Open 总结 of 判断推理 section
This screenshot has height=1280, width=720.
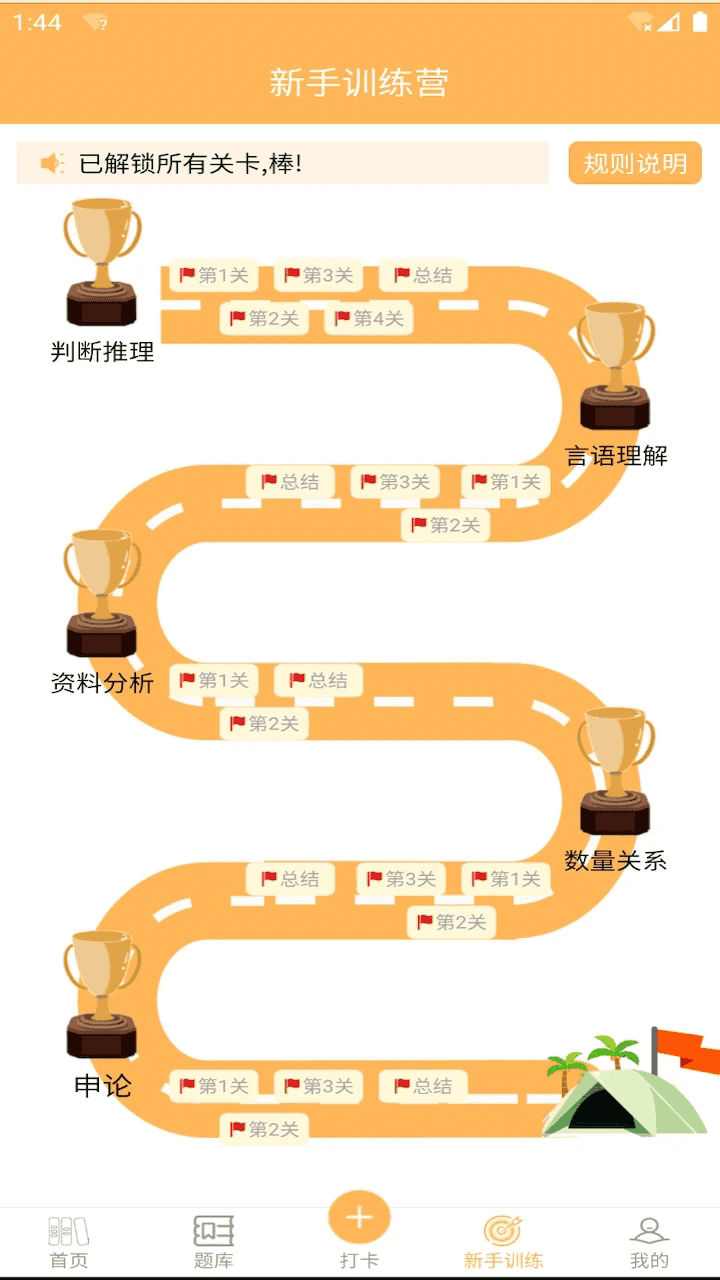click(x=423, y=275)
